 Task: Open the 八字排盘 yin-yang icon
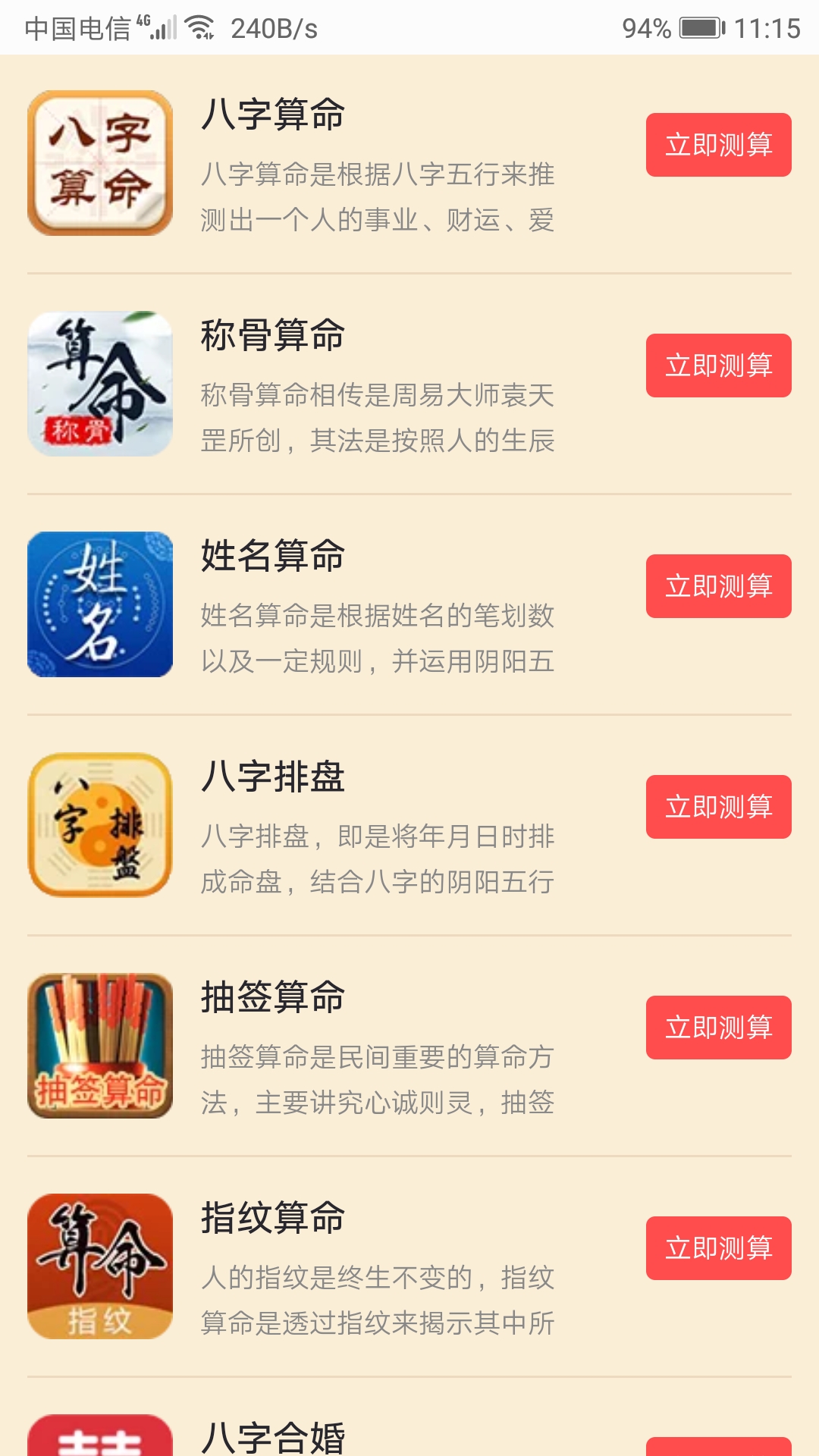pos(100,825)
